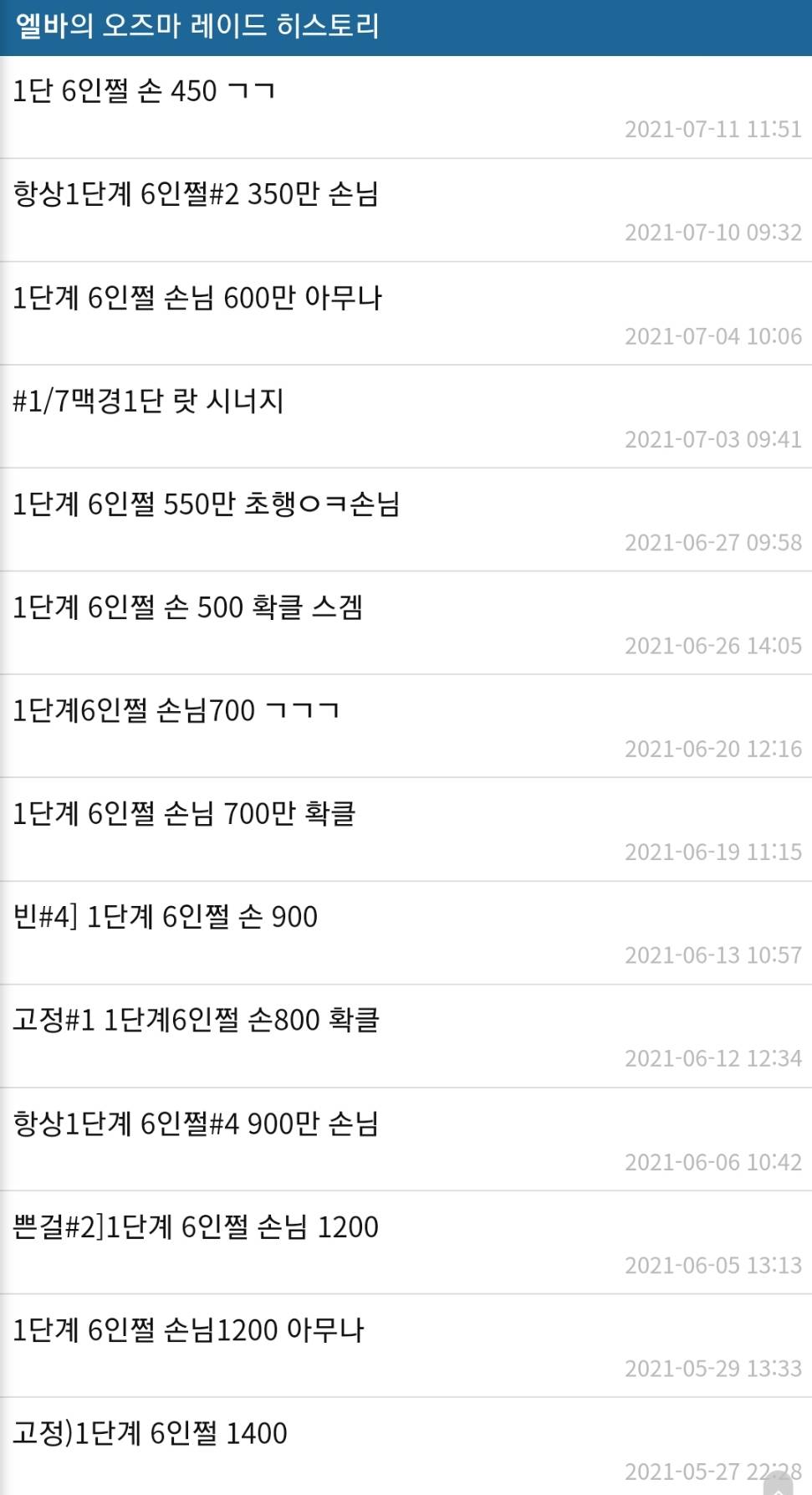The image size is (812, 1495).
Task: Select '1단계6인쩔 손님700 ㄱㄱㄱ' entry
Action: (406, 726)
